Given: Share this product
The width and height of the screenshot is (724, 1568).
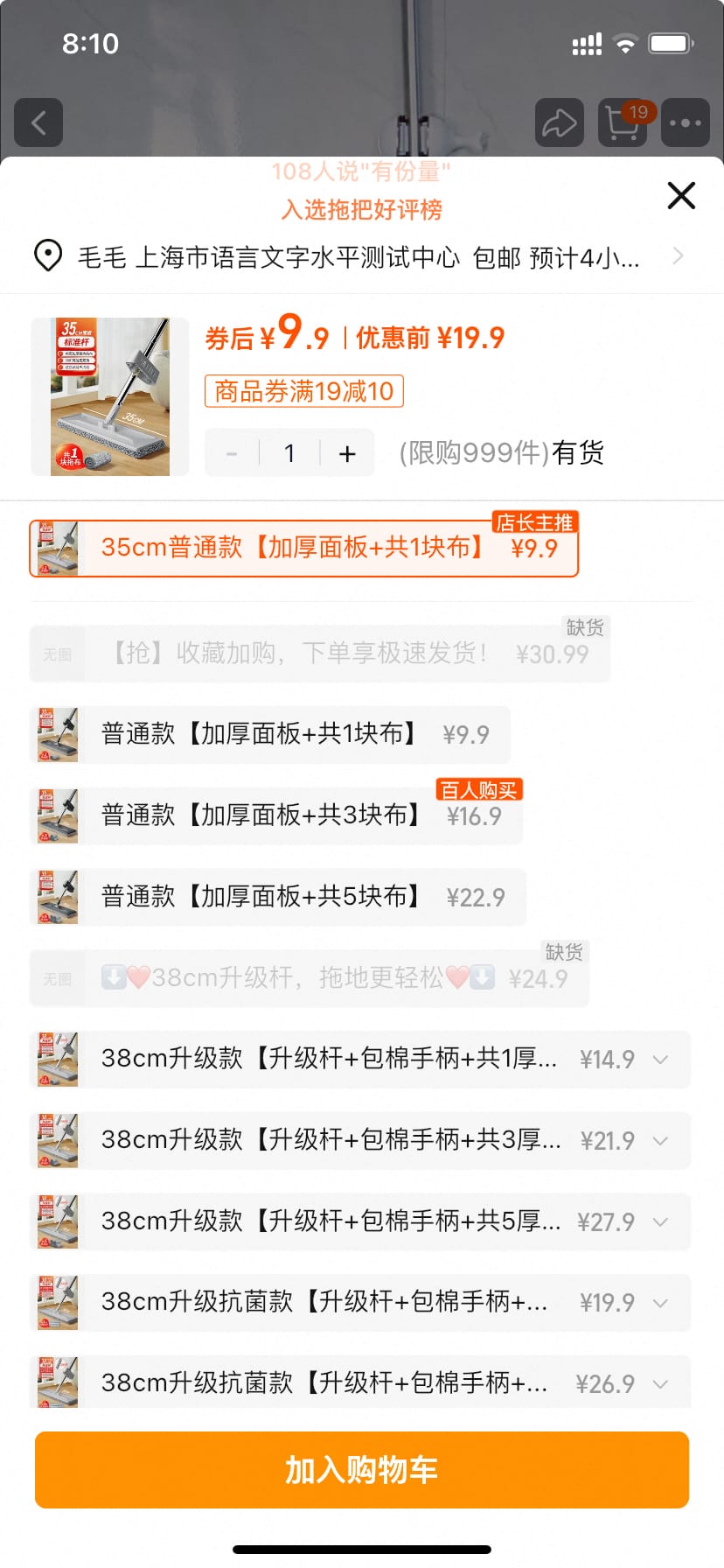Looking at the screenshot, I should coord(559,122).
